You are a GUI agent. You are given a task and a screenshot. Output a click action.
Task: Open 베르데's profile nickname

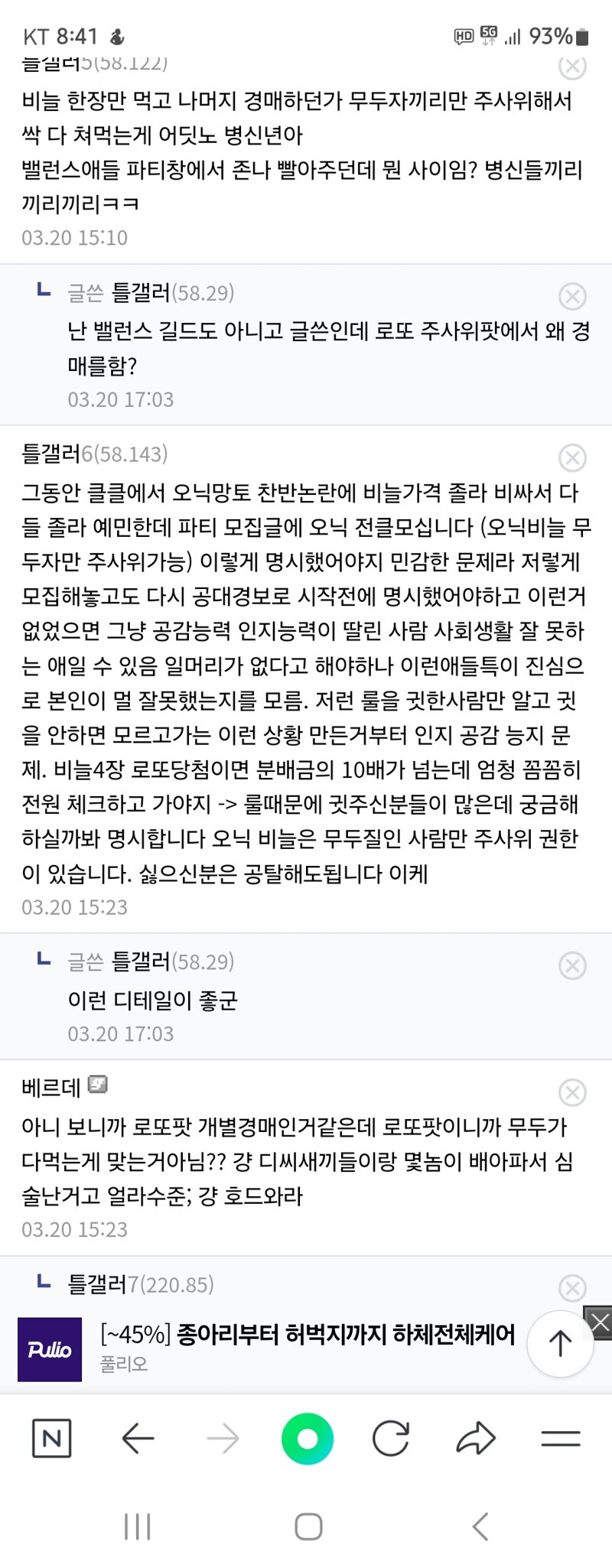pyautogui.click(x=50, y=1087)
